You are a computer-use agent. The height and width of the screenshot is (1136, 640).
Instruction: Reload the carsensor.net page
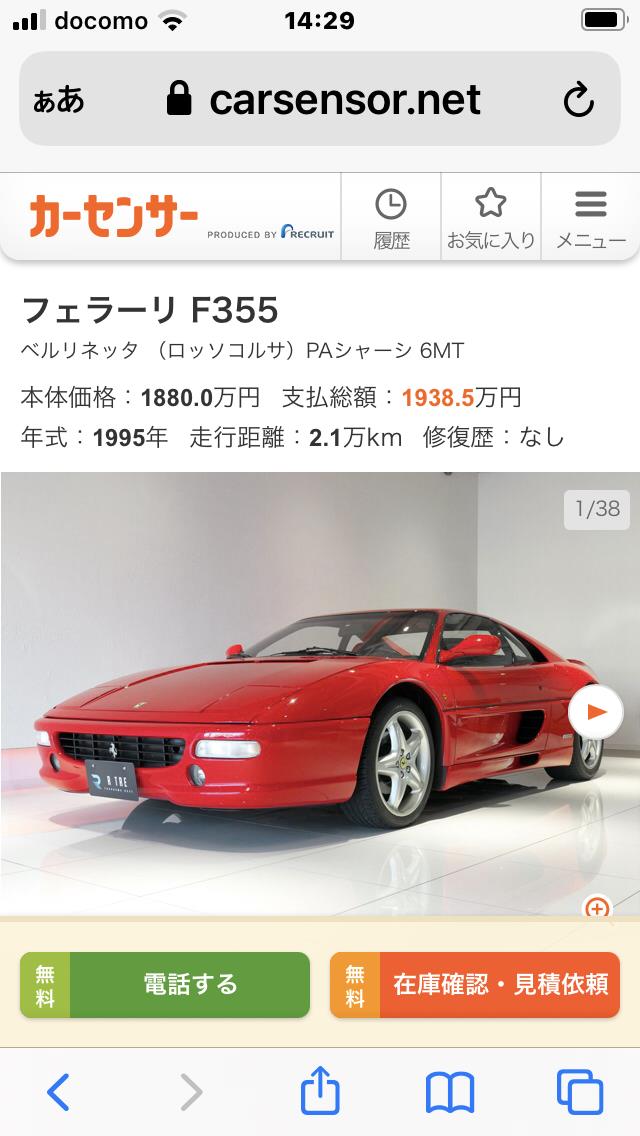(578, 100)
